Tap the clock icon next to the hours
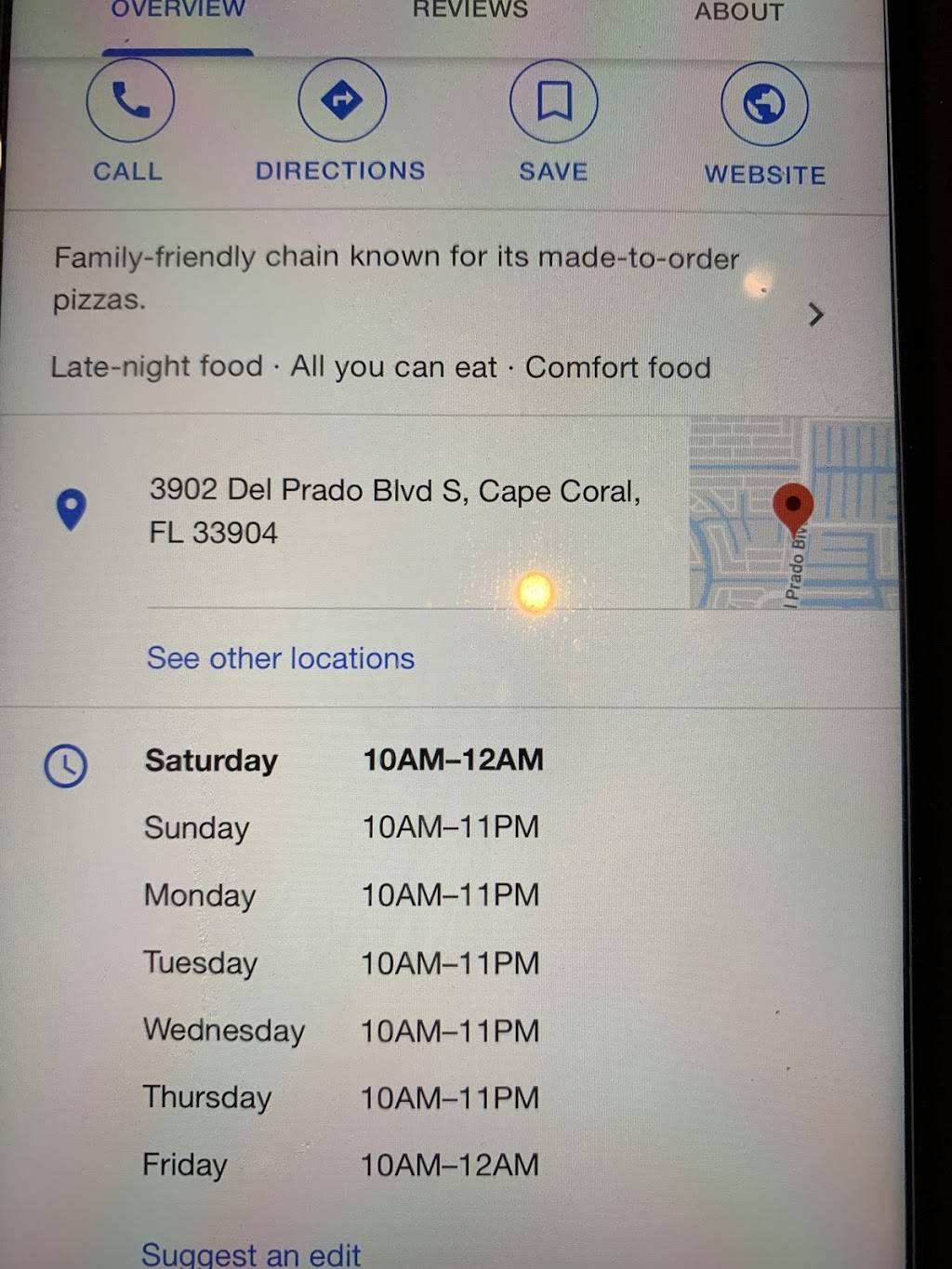The image size is (952, 1269). coord(65,765)
